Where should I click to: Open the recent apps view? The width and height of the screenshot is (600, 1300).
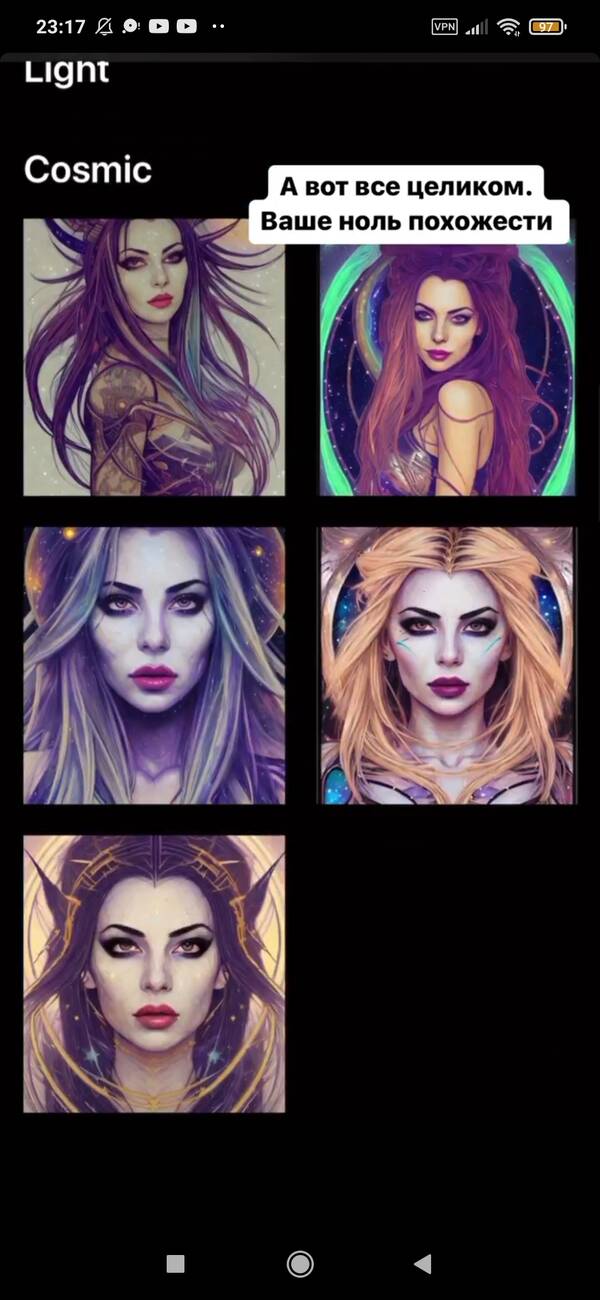point(175,1264)
